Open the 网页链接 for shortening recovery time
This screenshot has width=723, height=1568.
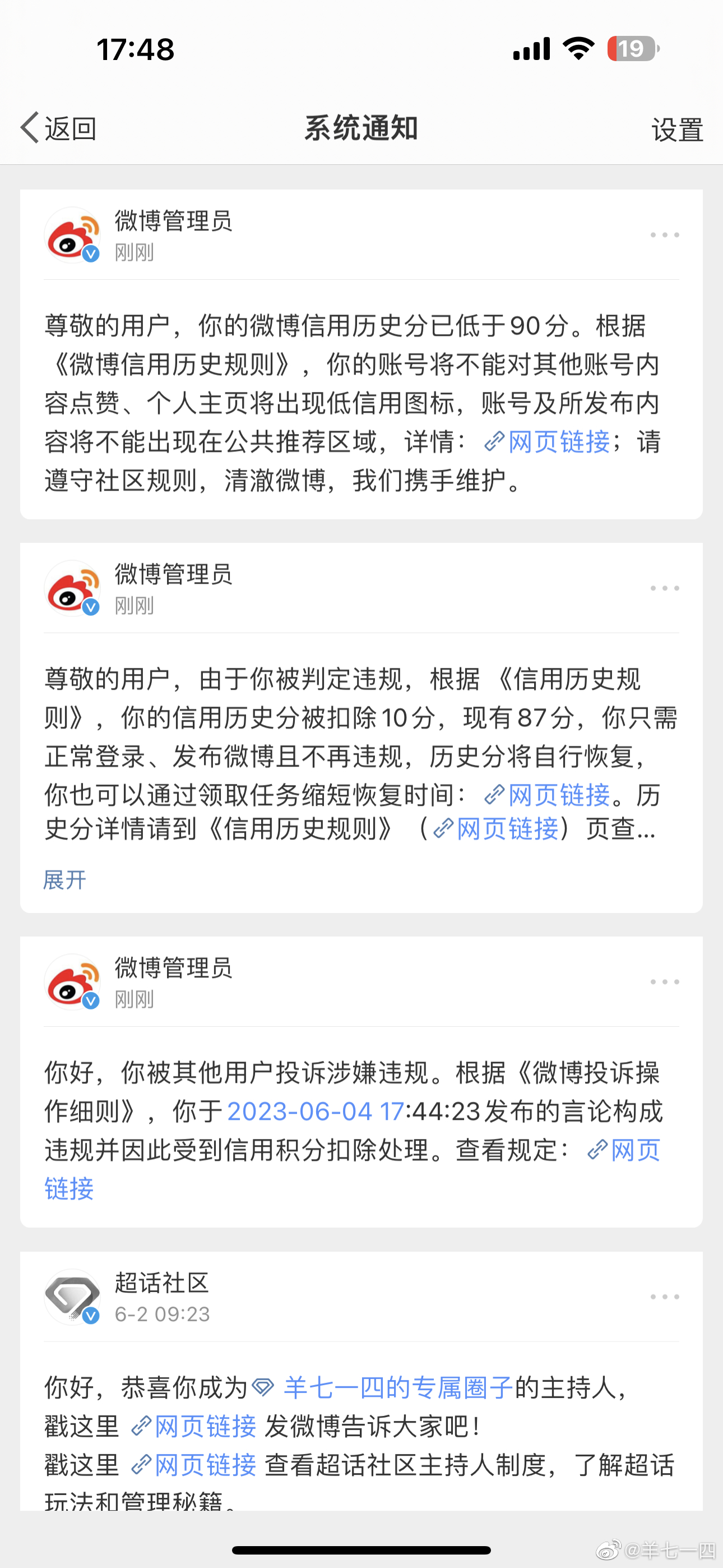547,795
